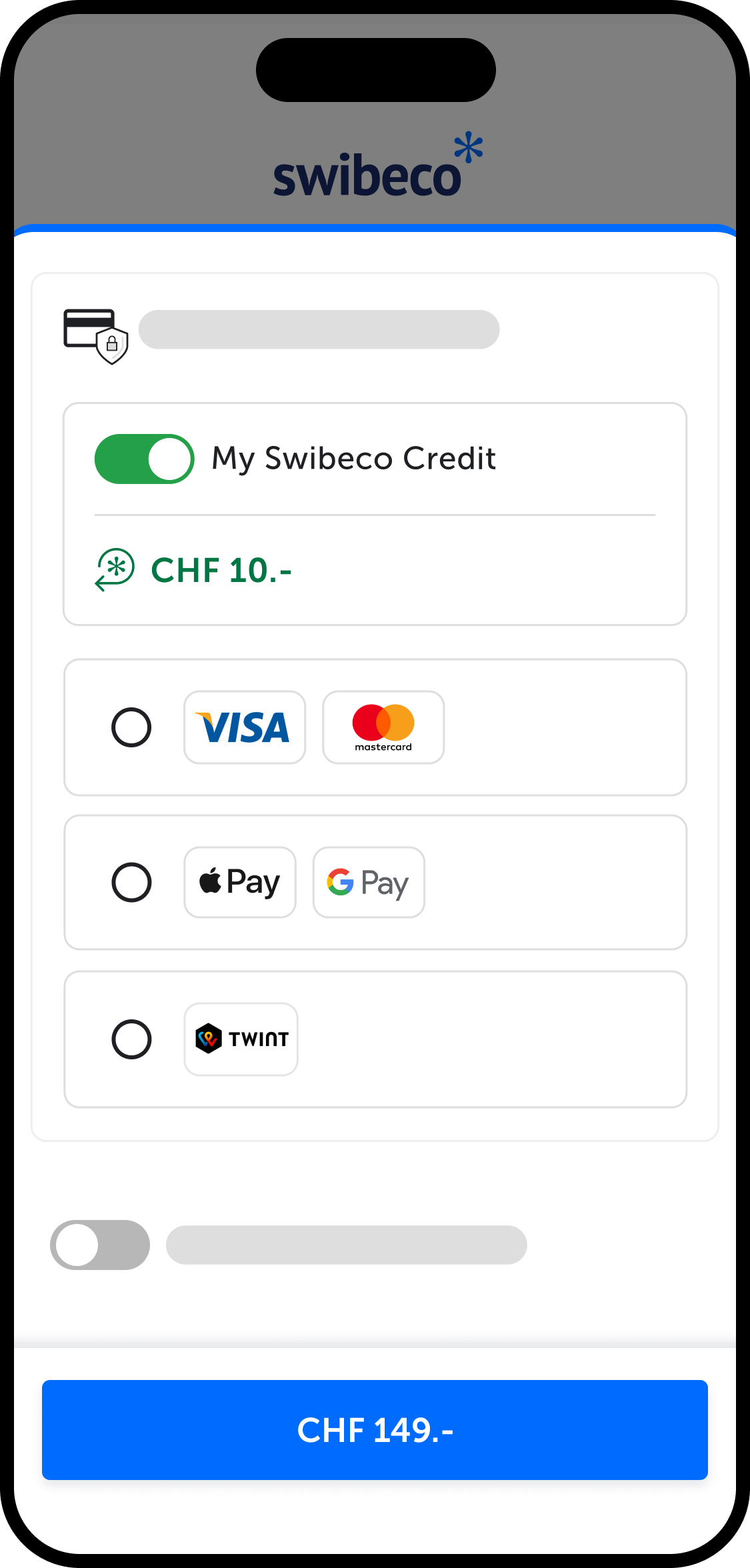Choose Apple Pay or Google Pay option
The width and height of the screenshot is (750, 1568).
click(x=131, y=883)
